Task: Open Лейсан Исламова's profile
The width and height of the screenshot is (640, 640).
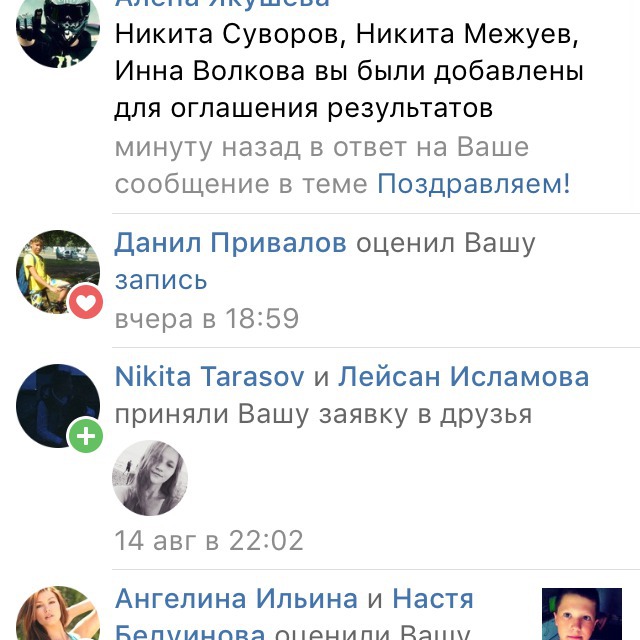Action: pyautogui.click(x=463, y=377)
